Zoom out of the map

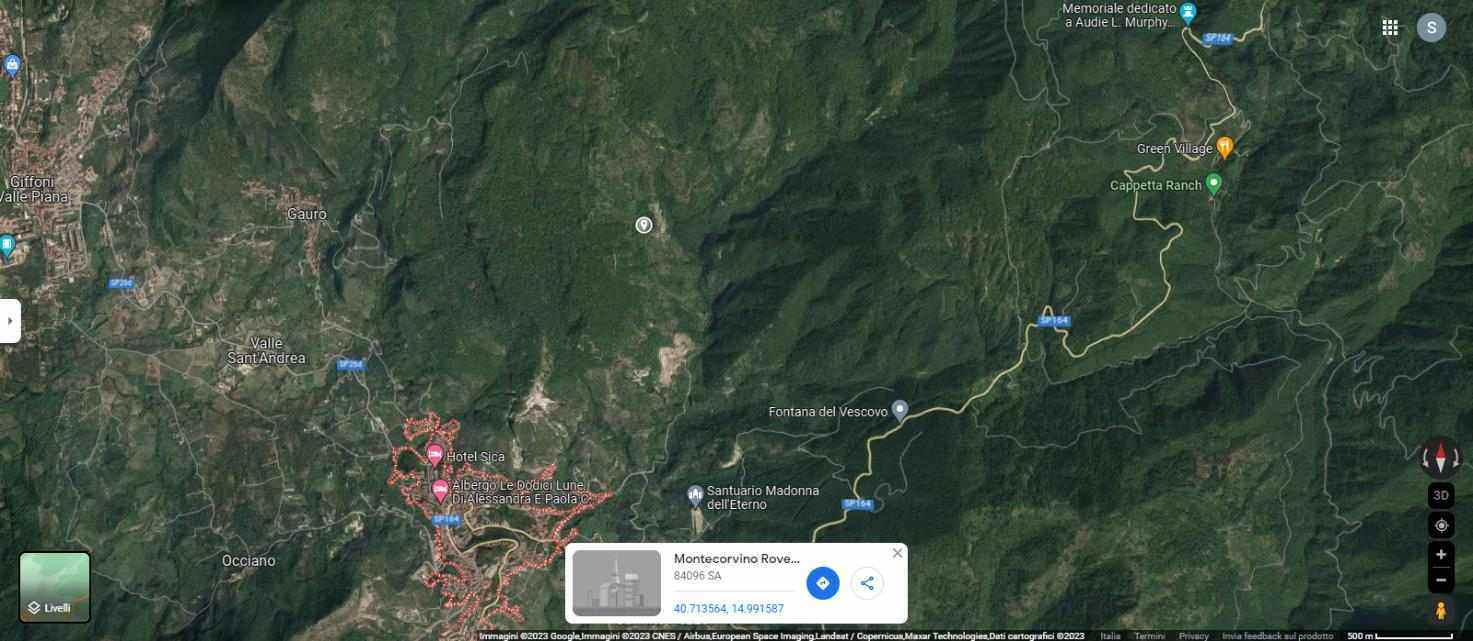1441,579
